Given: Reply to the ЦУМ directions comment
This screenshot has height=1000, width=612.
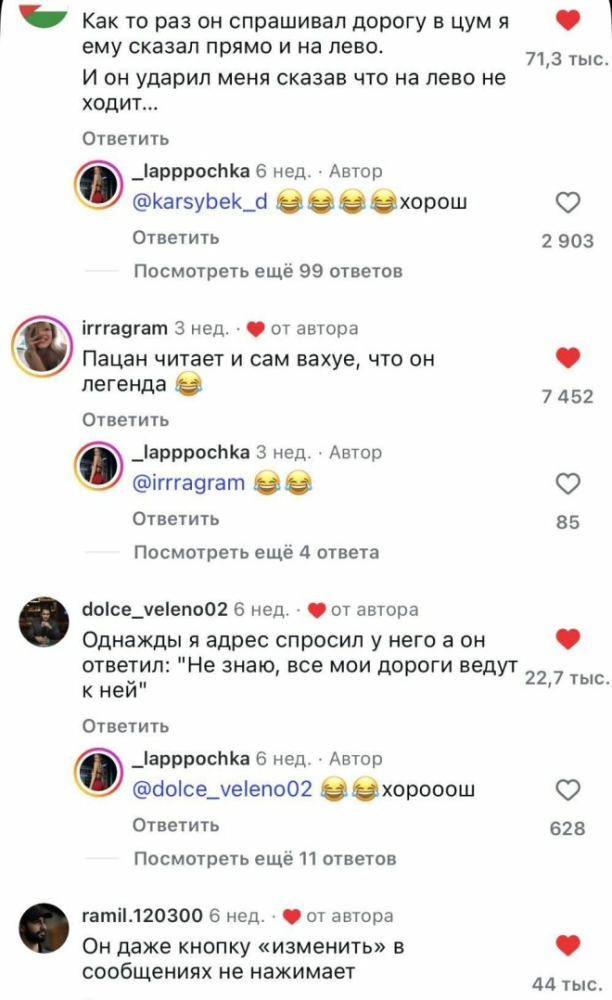Looking at the screenshot, I should coord(125,138).
